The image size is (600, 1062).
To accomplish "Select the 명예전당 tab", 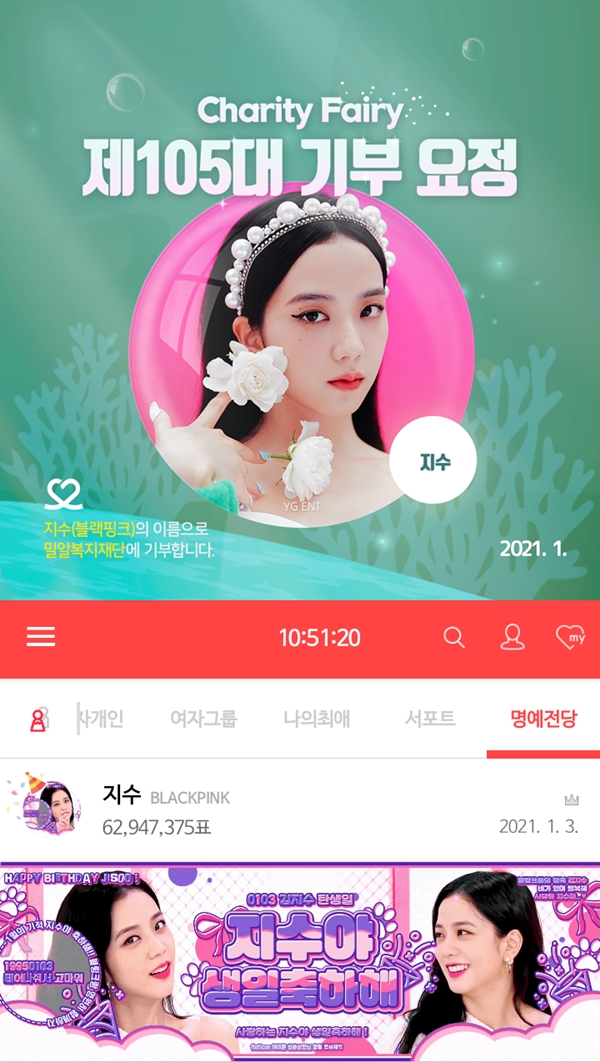I will pyautogui.click(x=544, y=719).
